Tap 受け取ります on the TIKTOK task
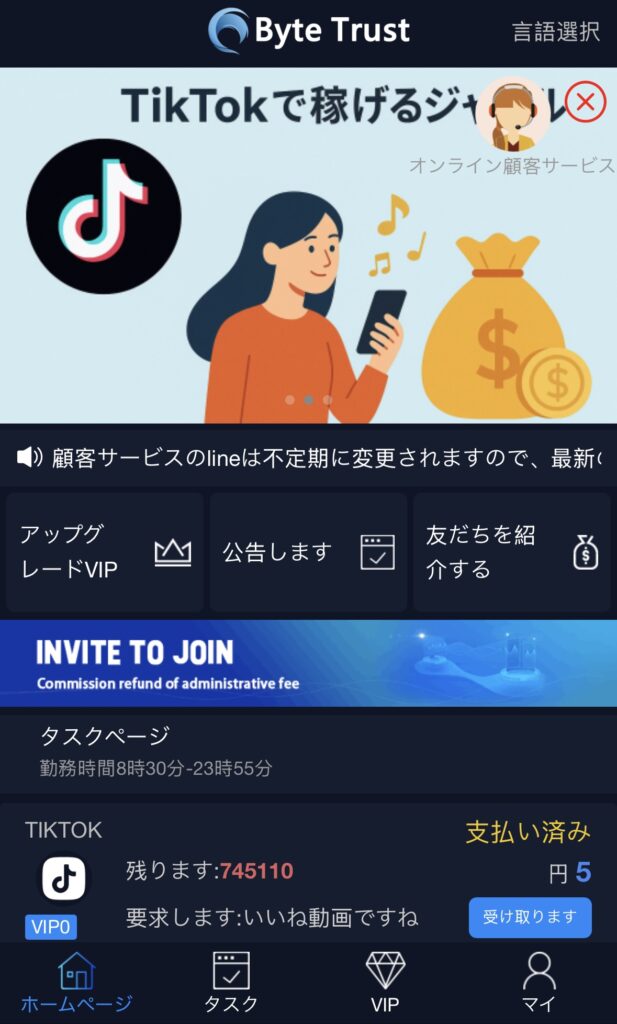 coord(530,917)
